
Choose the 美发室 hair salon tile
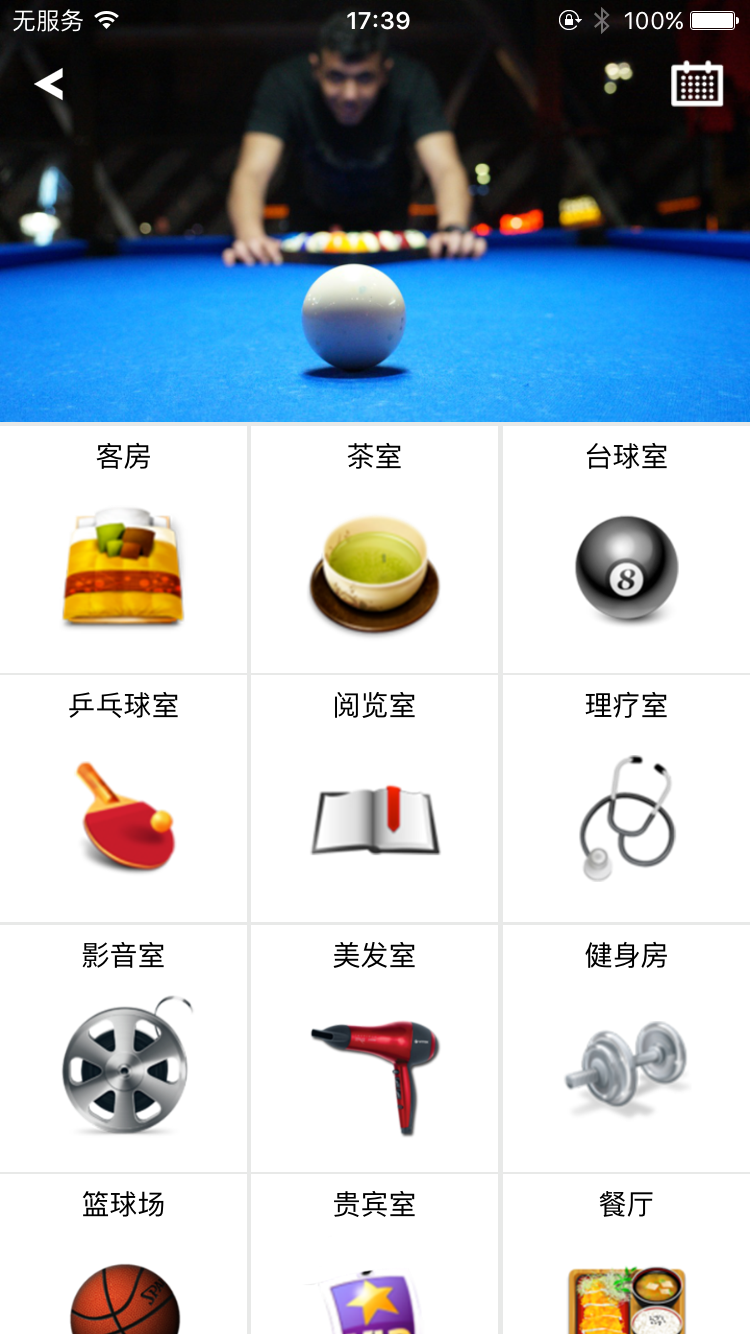pyautogui.click(x=374, y=1048)
